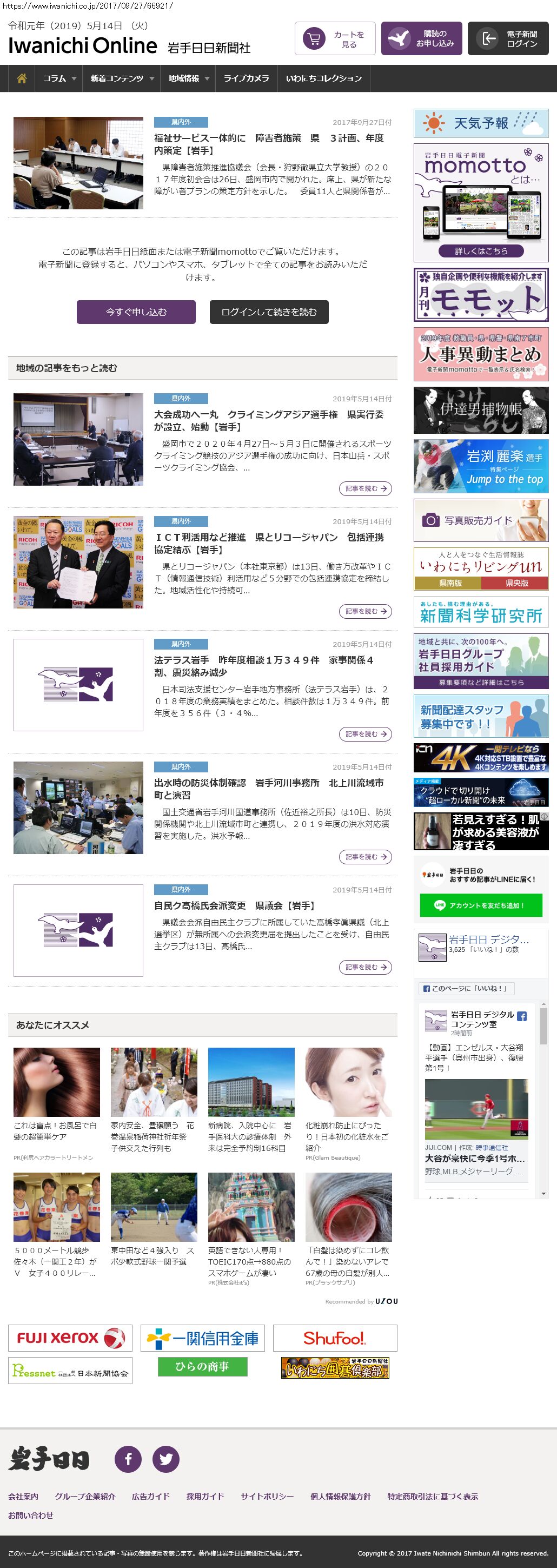Select ログインして続きを読む
This screenshot has height=1568, width=557.
(268, 312)
